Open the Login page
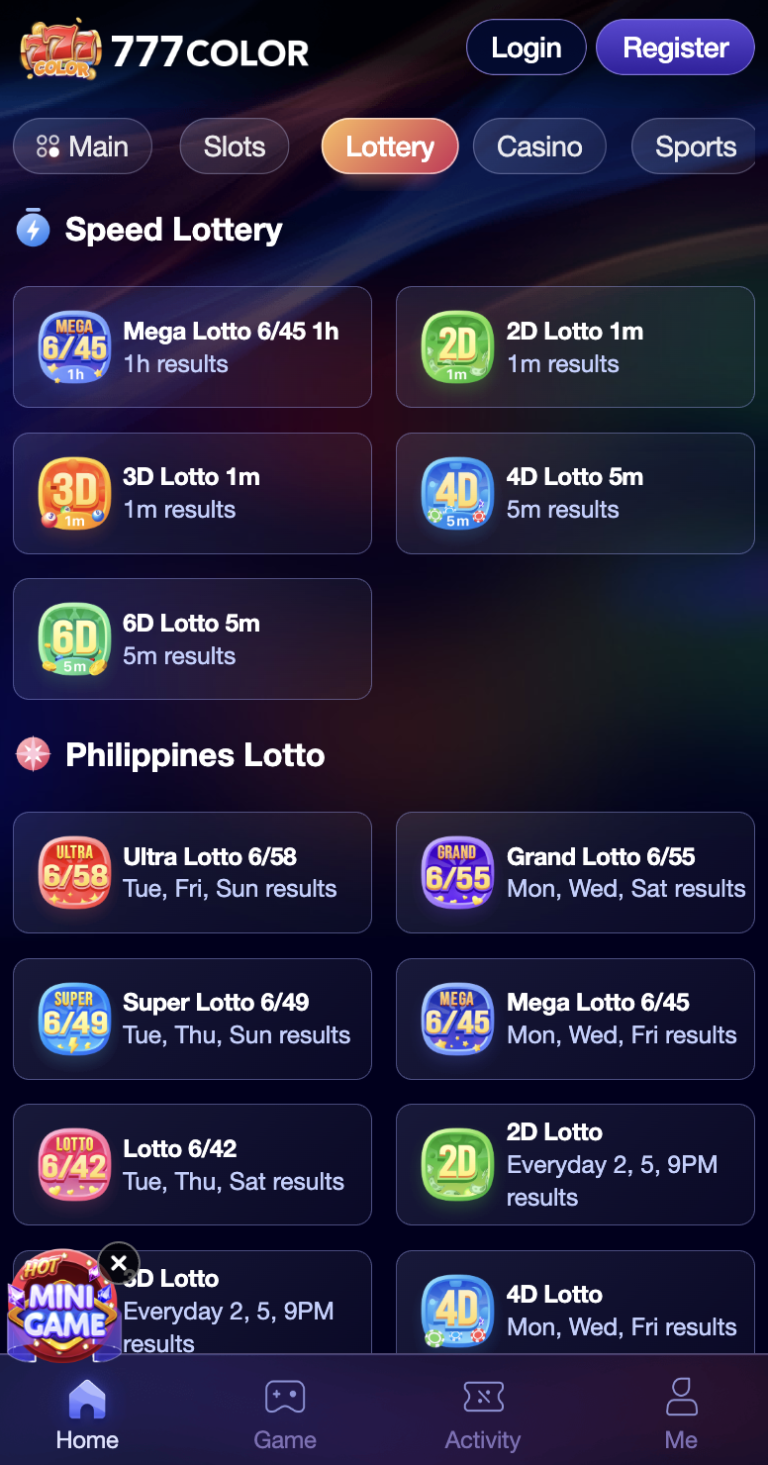 click(x=526, y=47)
